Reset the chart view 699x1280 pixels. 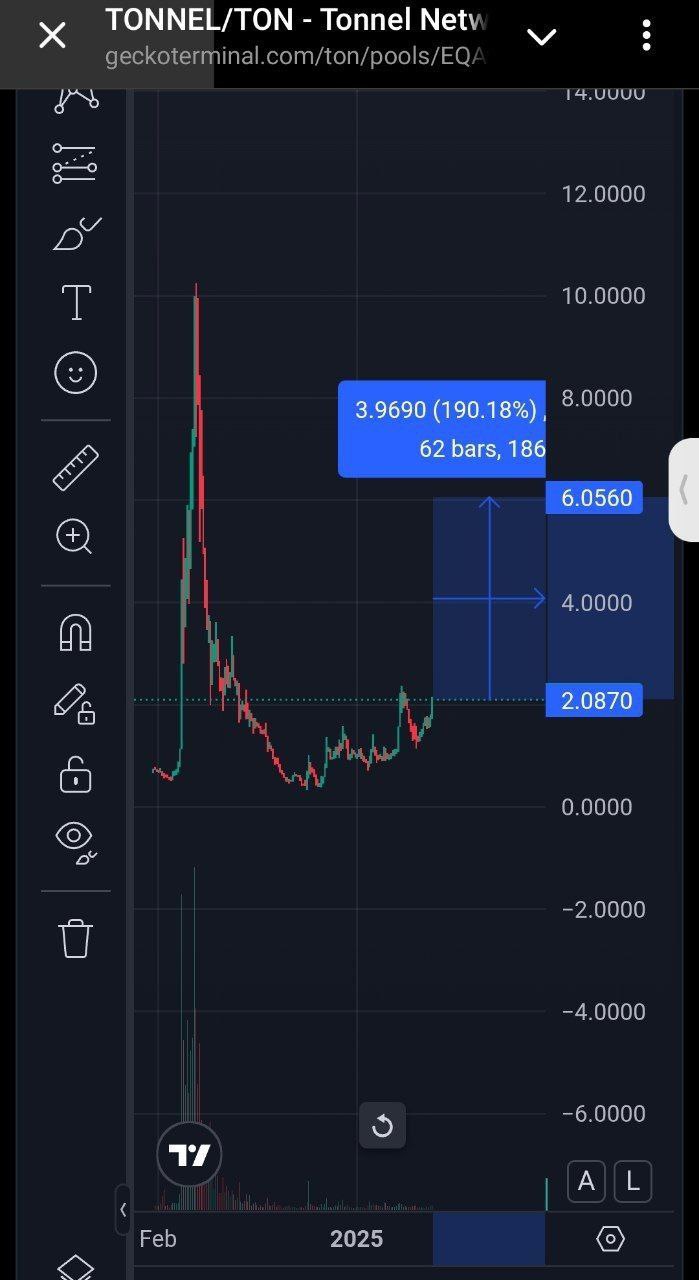[x=382, y=1127]
